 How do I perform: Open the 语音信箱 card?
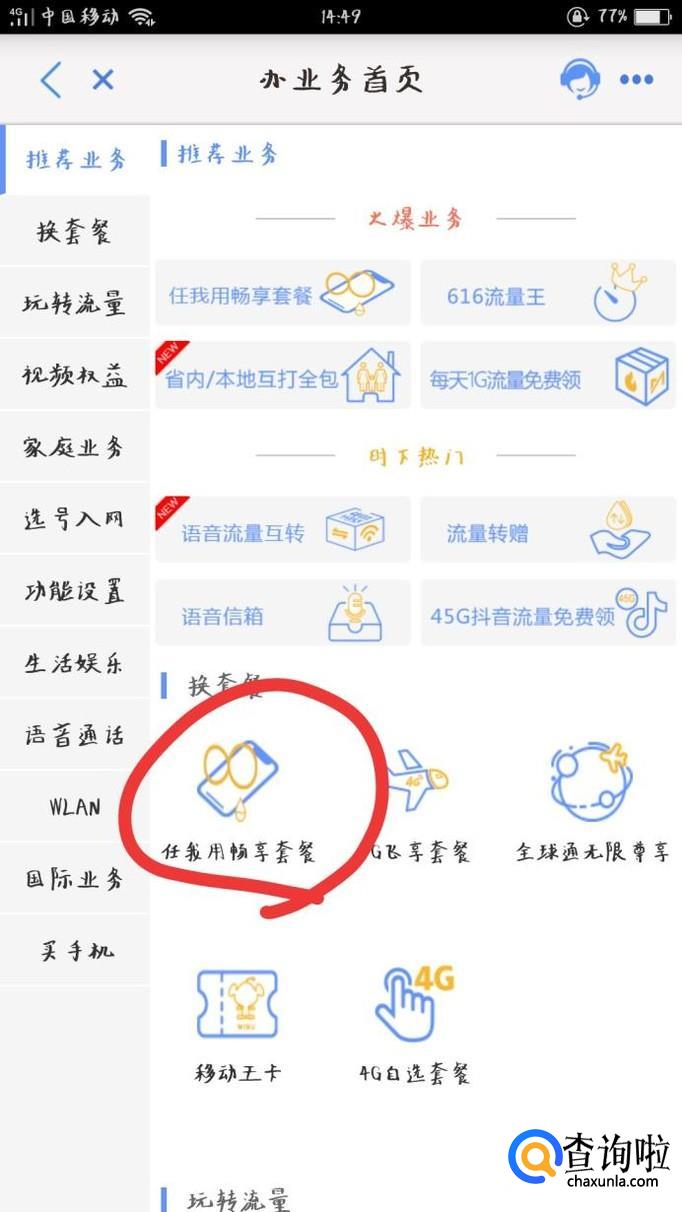pos(283,614)
